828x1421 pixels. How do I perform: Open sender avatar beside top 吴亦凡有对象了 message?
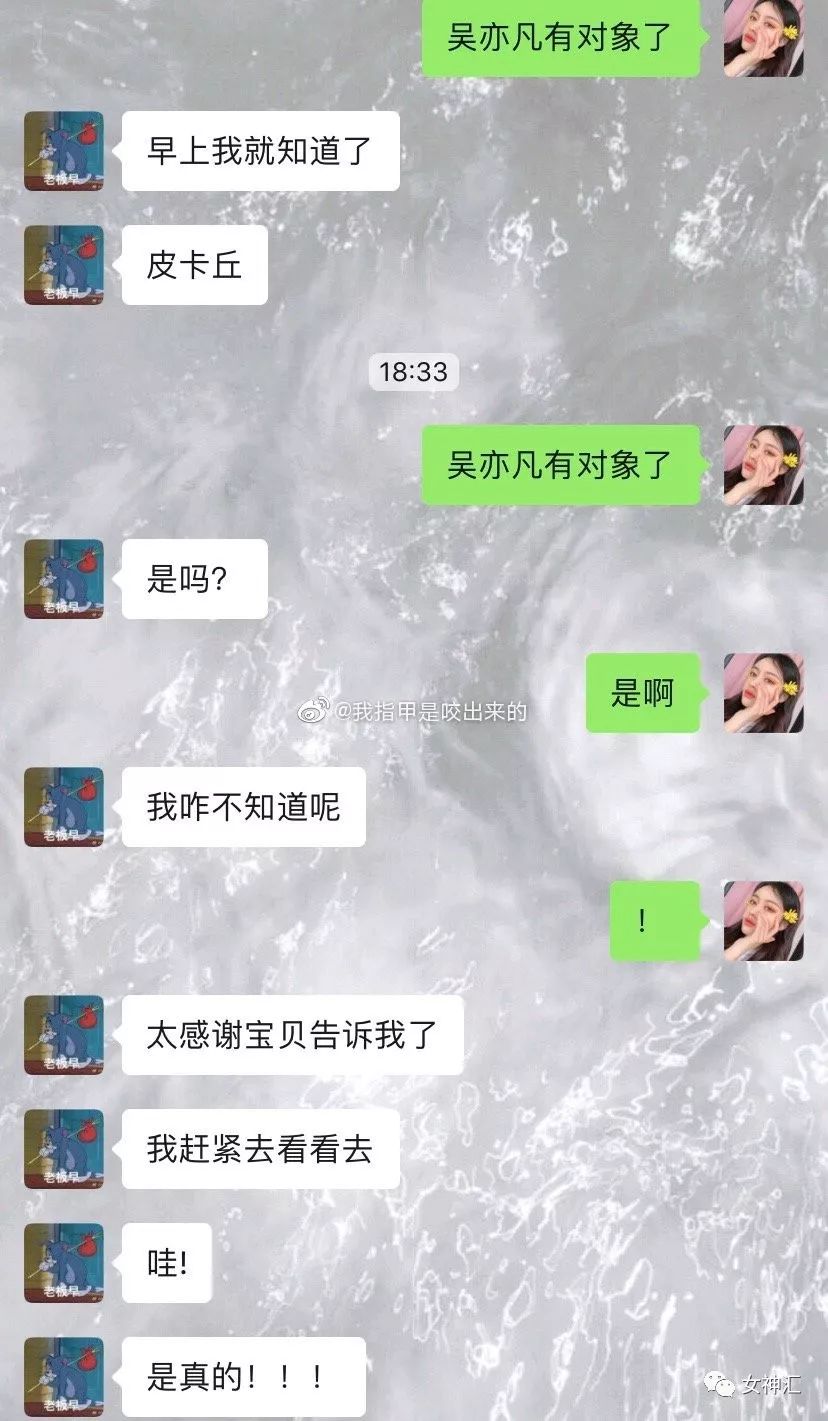[763, 38]
